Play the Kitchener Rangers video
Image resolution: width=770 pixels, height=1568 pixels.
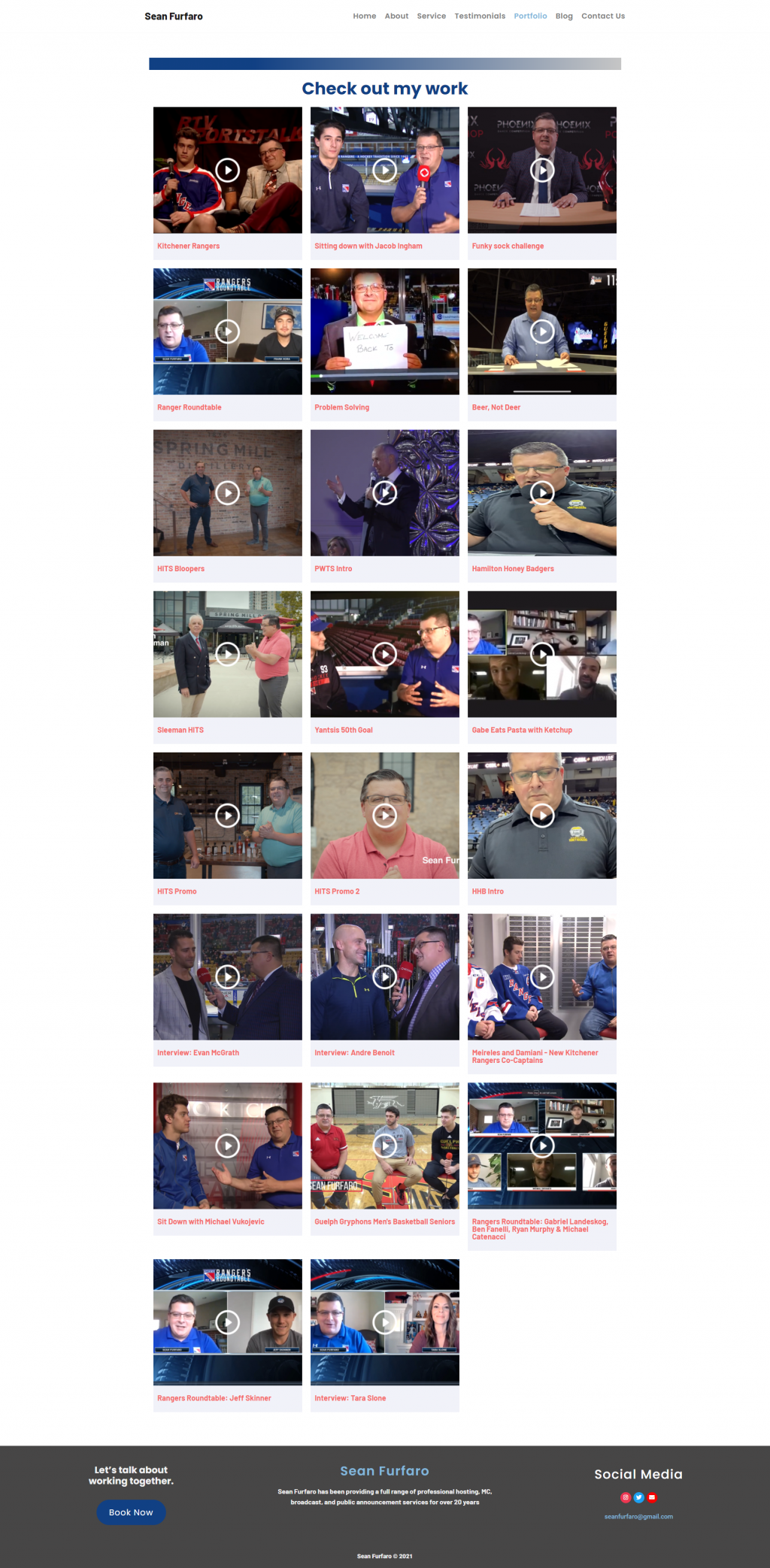pos(227,170)
